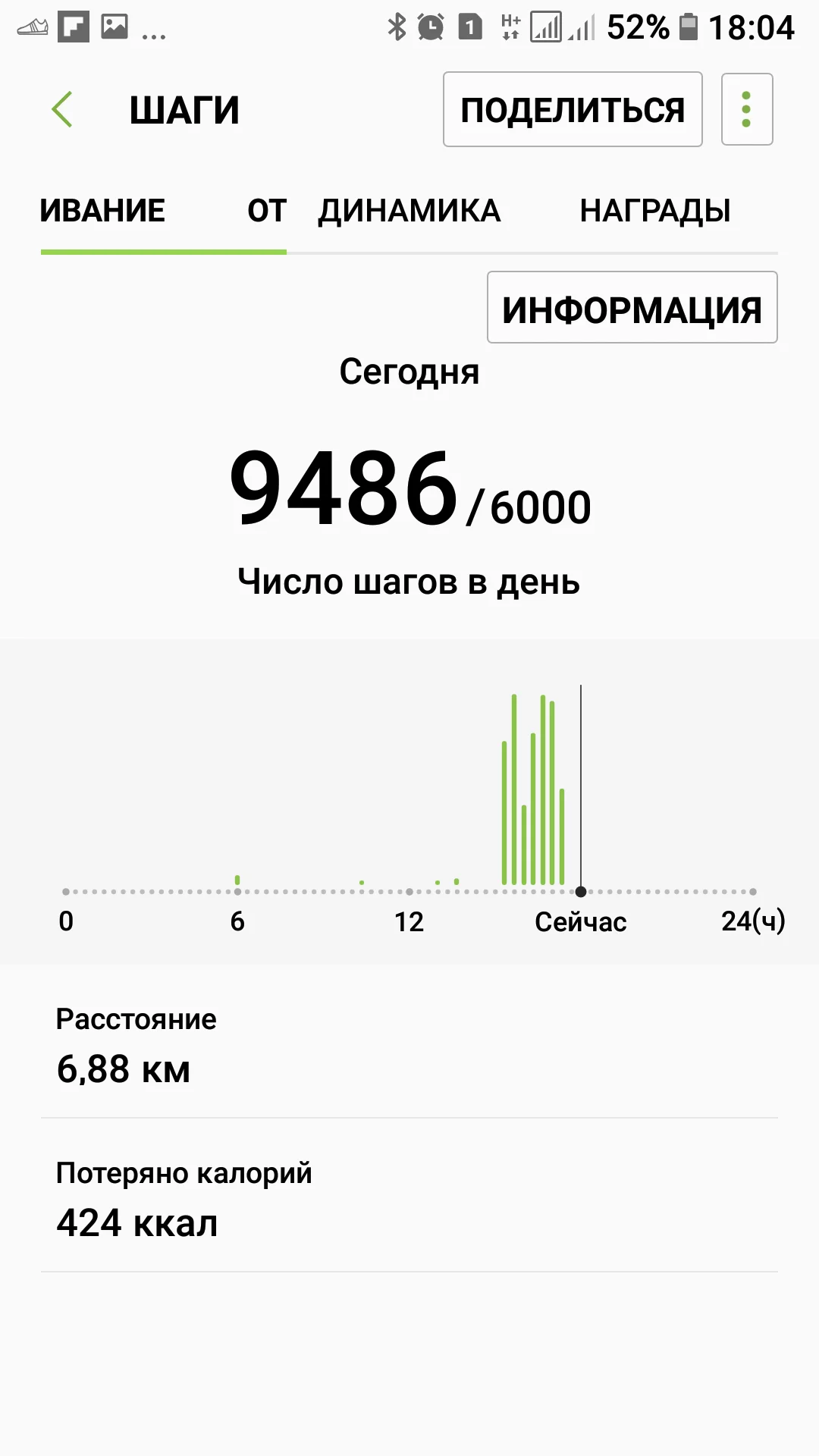Tap the ПОДЕЛИТЬСЯ button
819x1456 pixels.
pos(573,108)
